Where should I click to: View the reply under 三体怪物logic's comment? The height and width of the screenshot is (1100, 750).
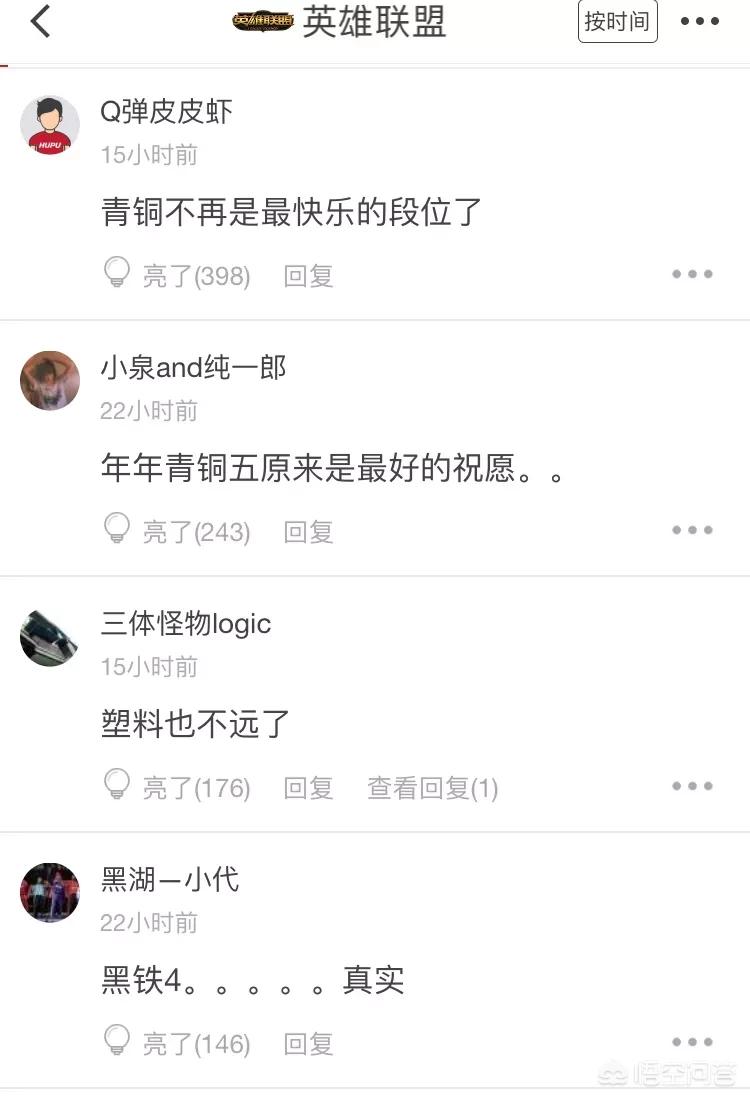tap(432, 788)
